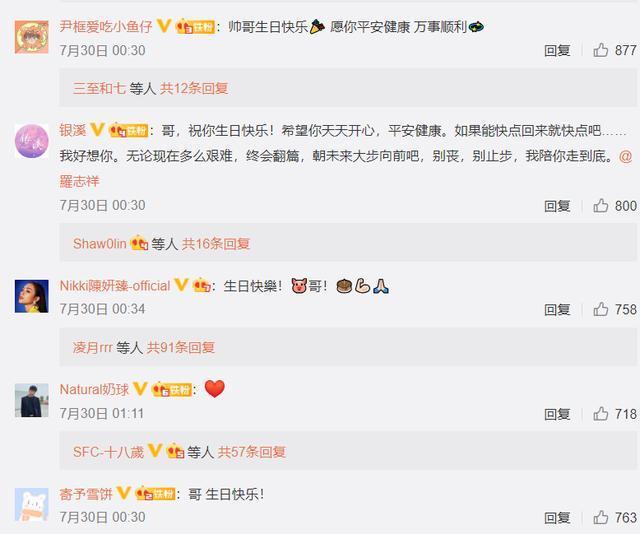
Task: Like Nikki陳妍臻-official's comment
Action: pos(601,310)
